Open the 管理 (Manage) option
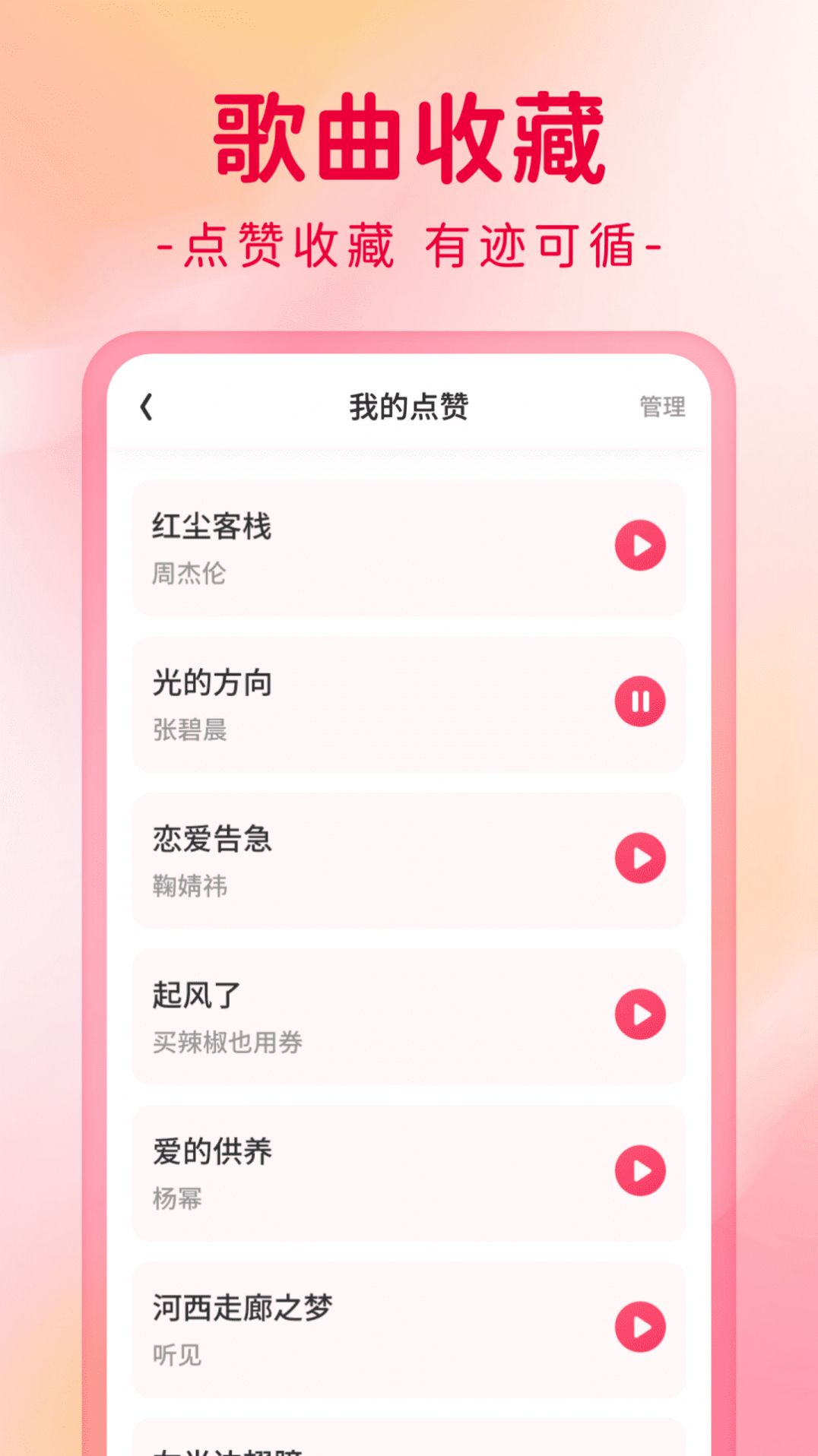Screen dimensions: 818x1456 (662, 407)
